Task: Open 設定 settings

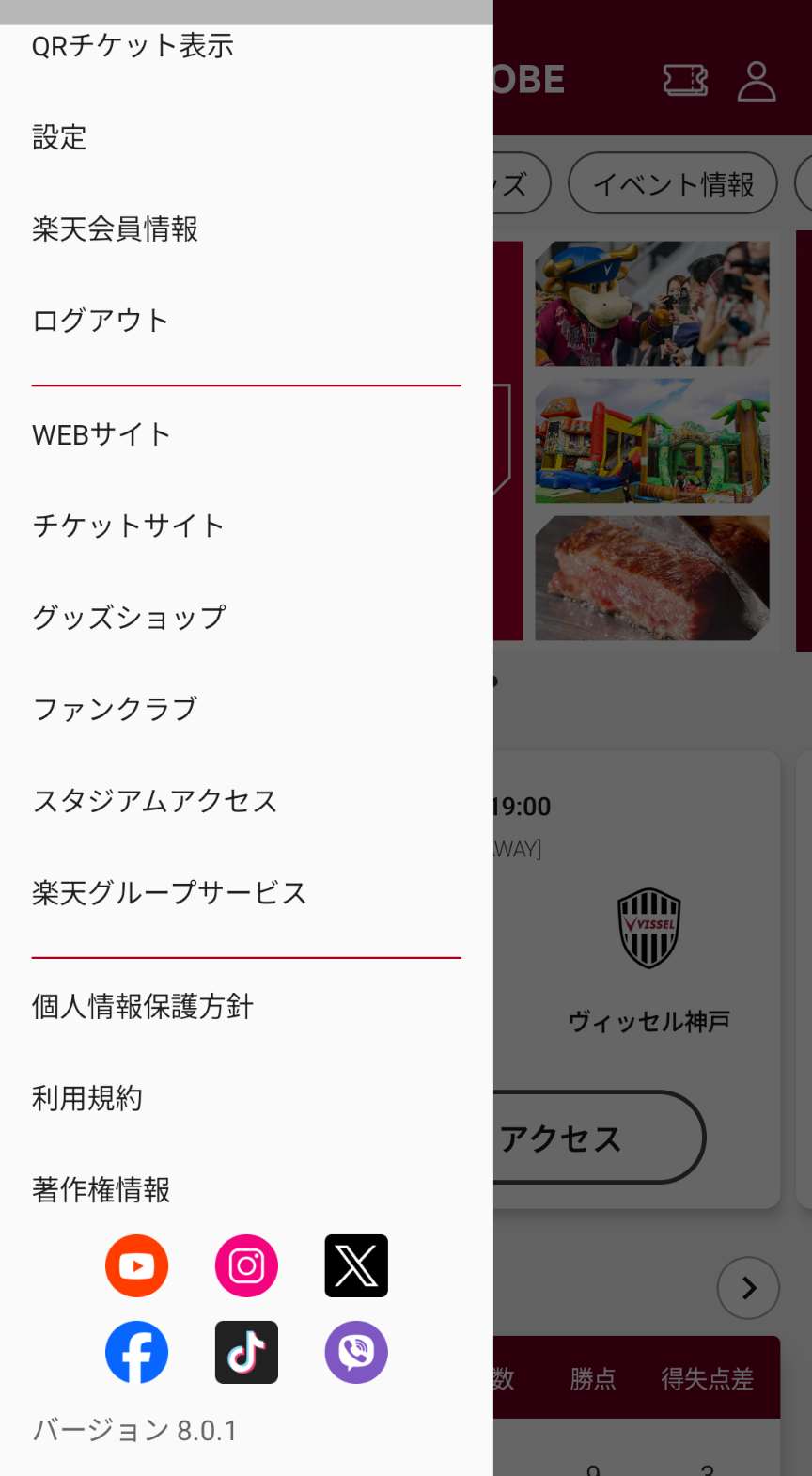Action: pyautogui.click(x=59, y=138)
